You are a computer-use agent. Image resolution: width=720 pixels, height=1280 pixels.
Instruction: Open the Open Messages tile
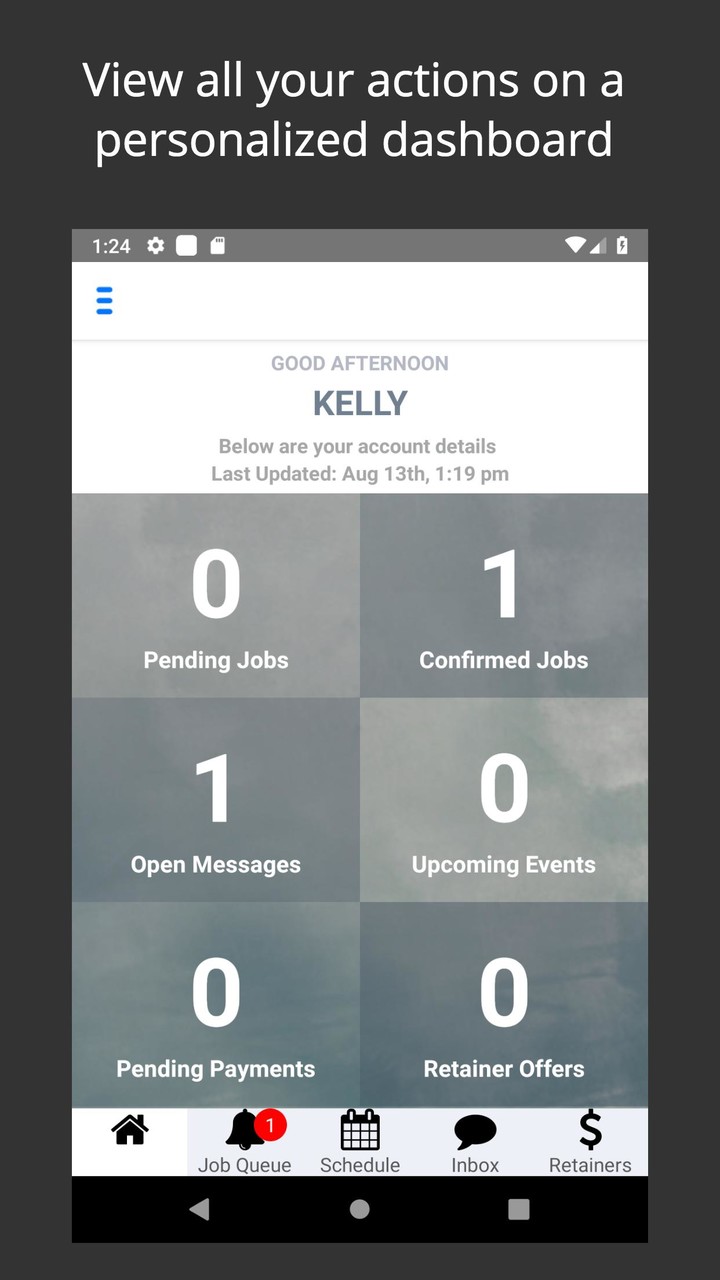coord(215,800)
